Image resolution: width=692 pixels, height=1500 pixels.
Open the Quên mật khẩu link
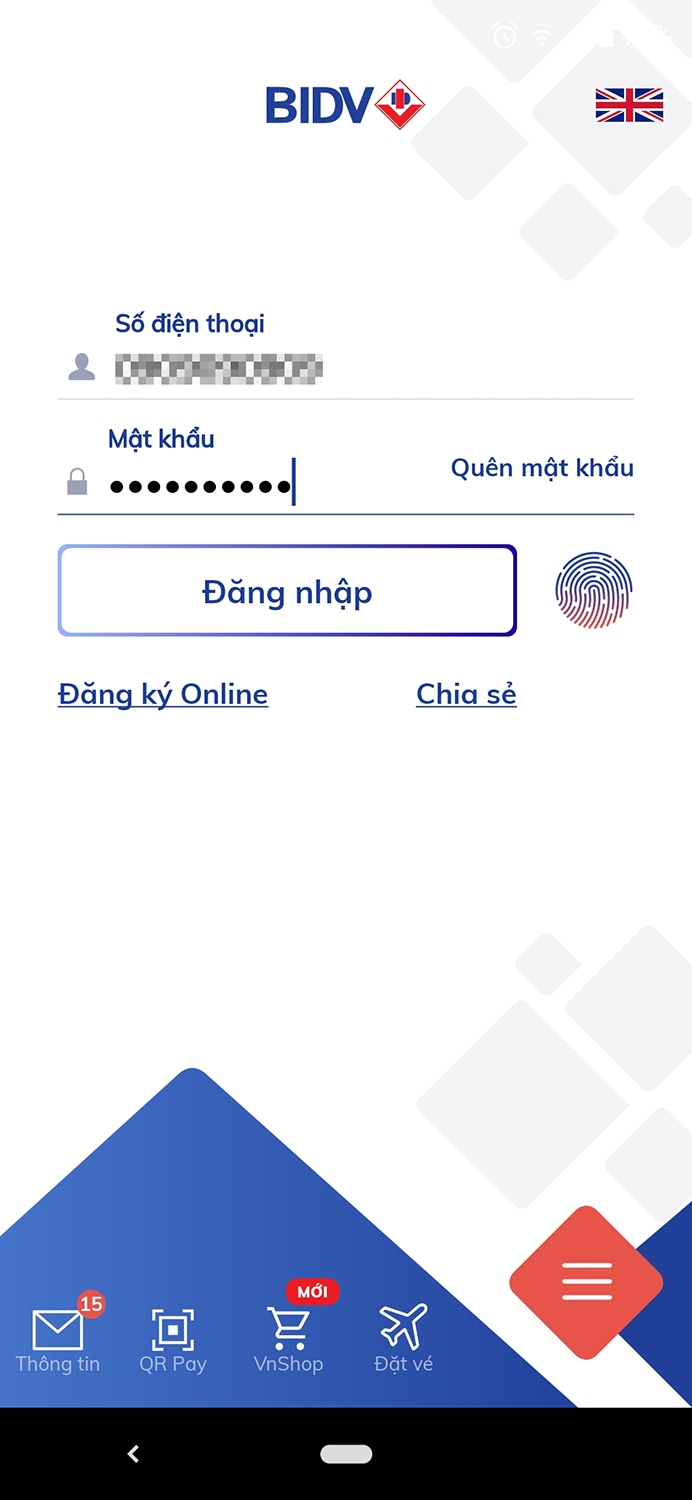(542, 468)
